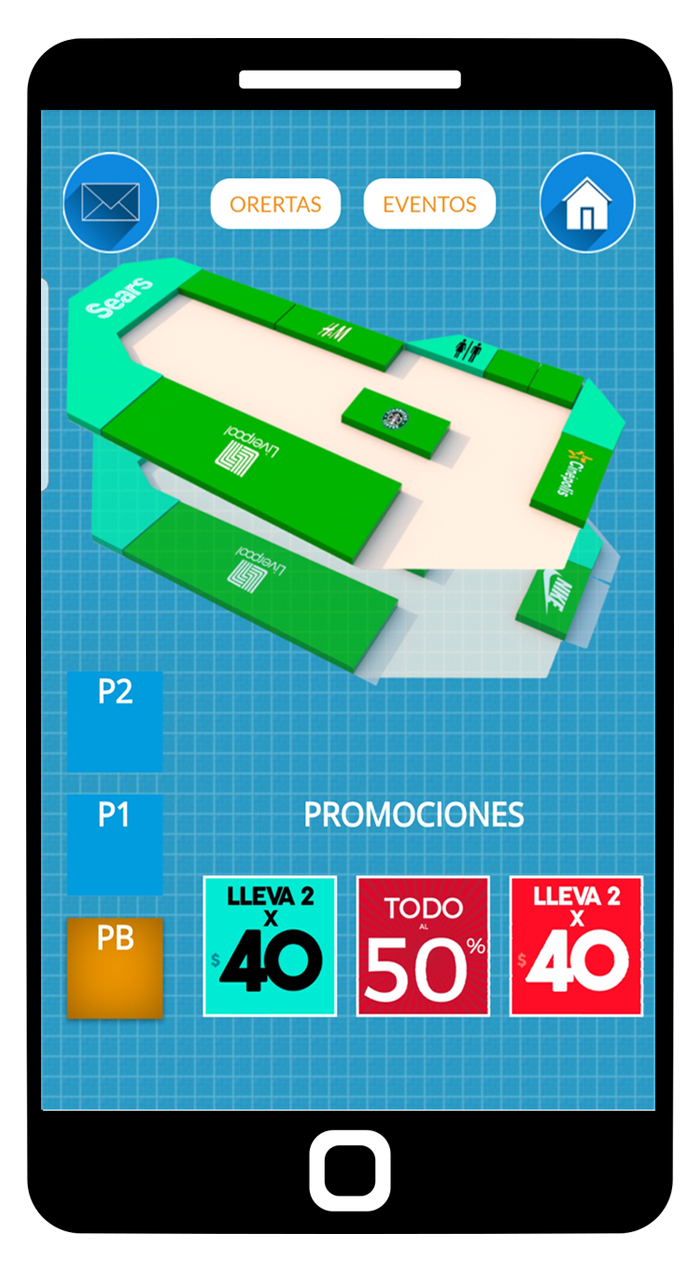Open the ORERTAS offers button
Screen dimensions: 694x1280
[275, 204]
